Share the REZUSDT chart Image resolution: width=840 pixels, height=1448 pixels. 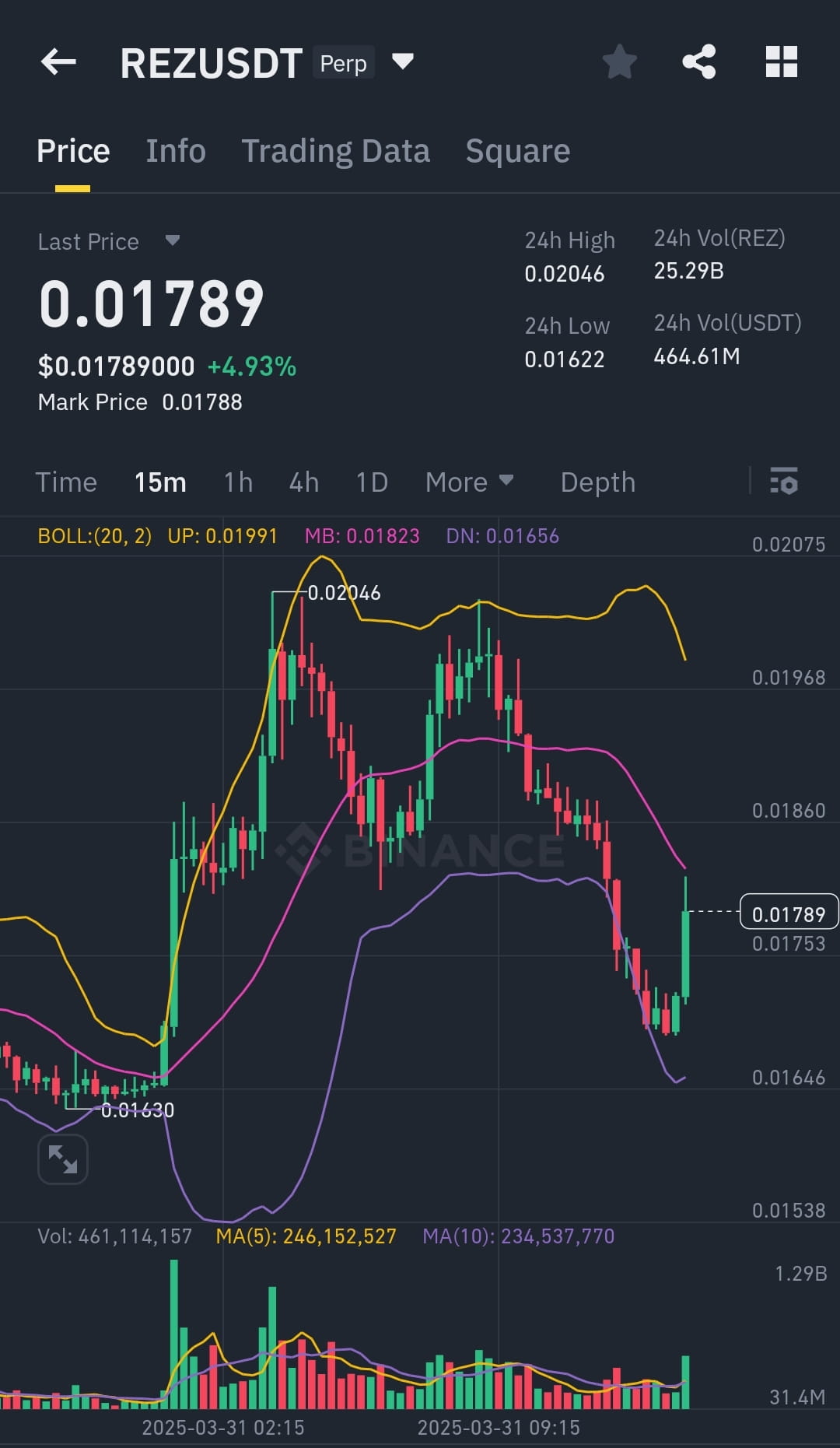tap(699, 62)
